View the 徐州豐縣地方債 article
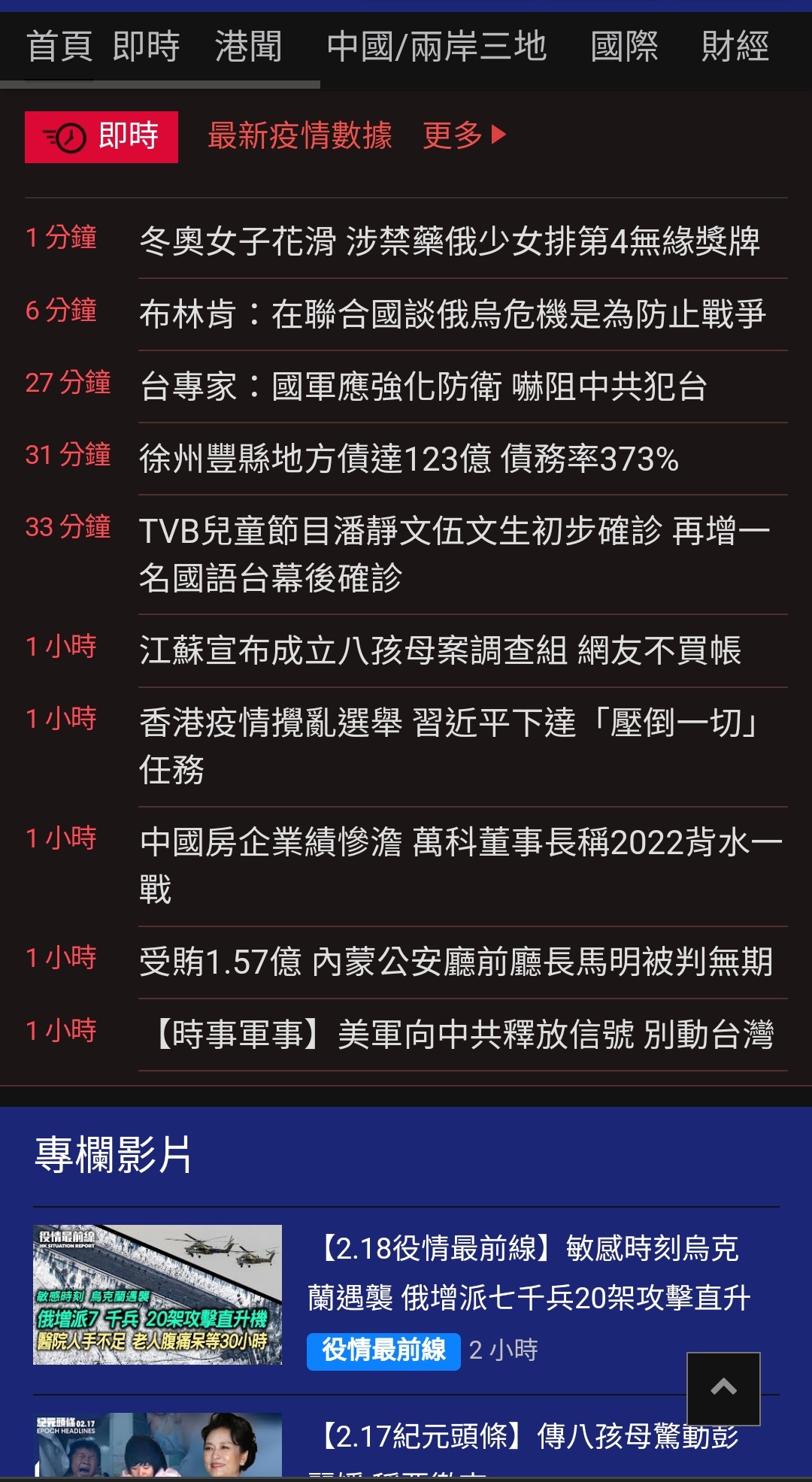This screenshot has width=812, height=1482. point(409,459)
